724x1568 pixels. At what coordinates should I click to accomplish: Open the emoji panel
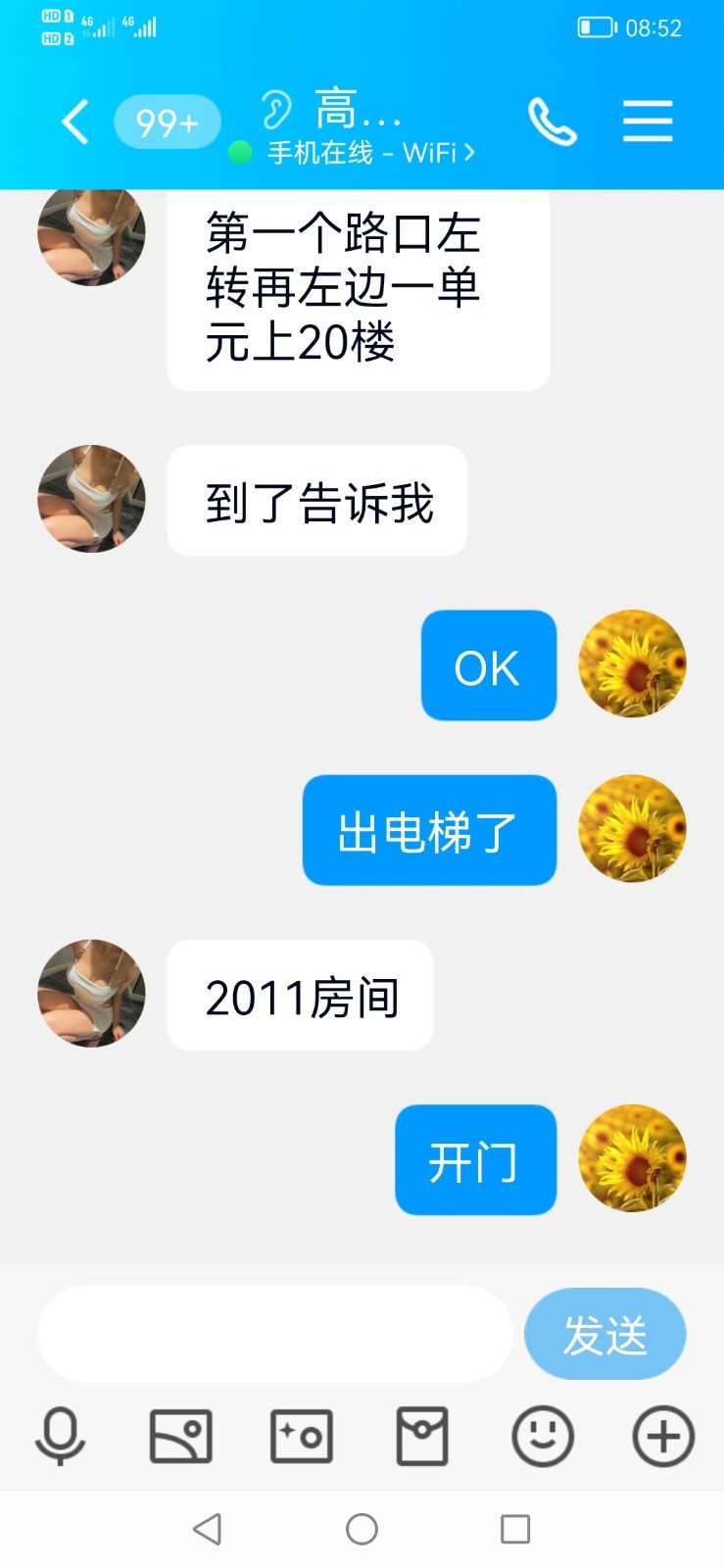point(543,1437)
